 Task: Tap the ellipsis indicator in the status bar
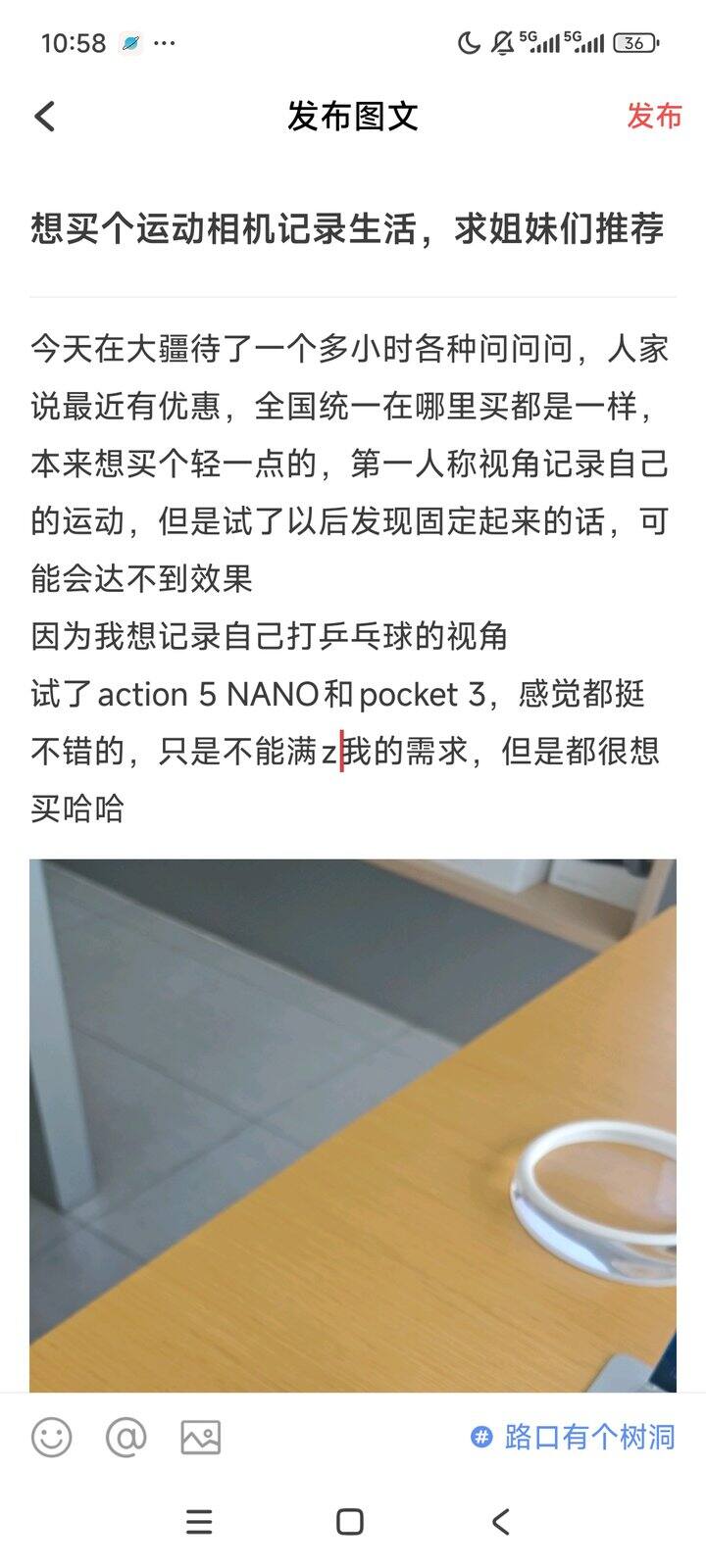click(x=165, y=43)
